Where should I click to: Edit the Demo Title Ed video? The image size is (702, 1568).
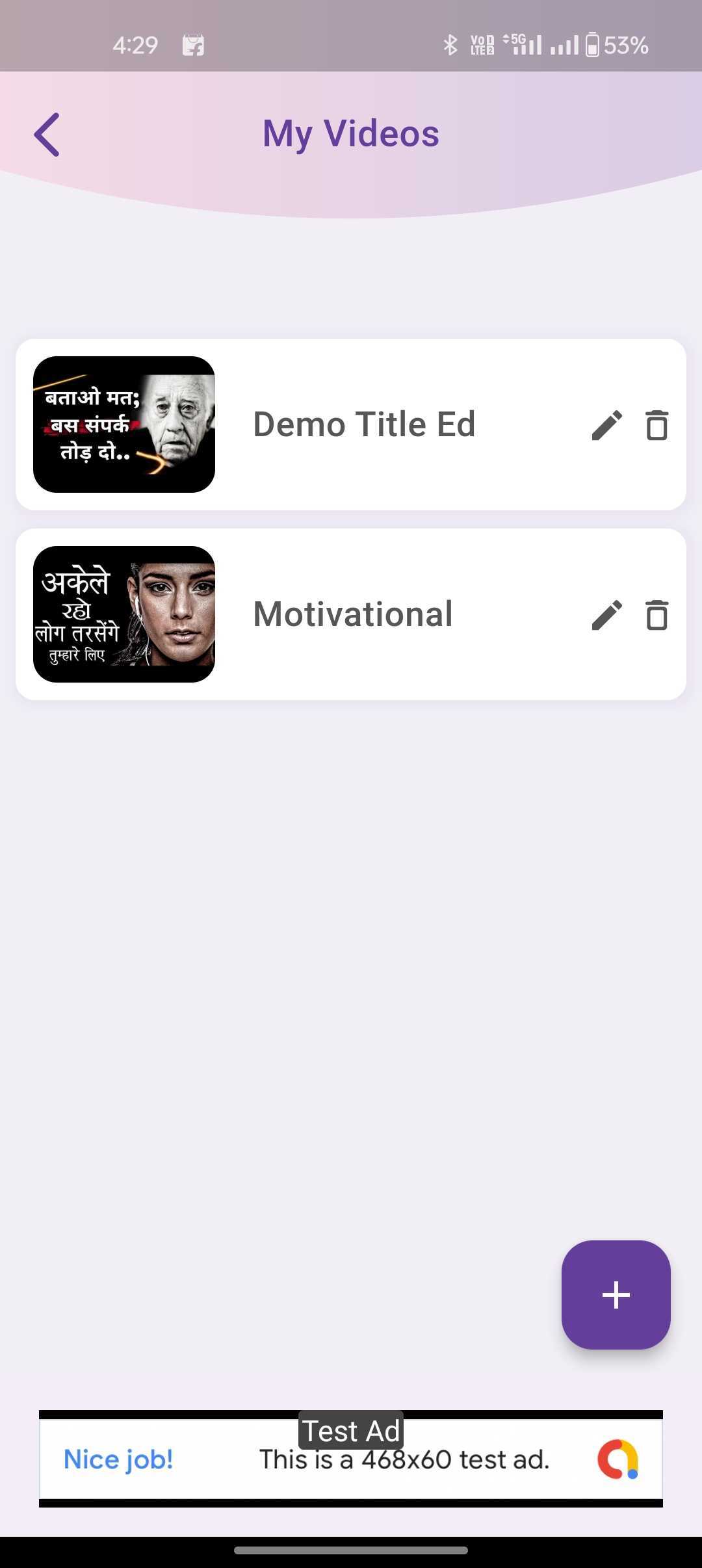(x=607, y=425)
